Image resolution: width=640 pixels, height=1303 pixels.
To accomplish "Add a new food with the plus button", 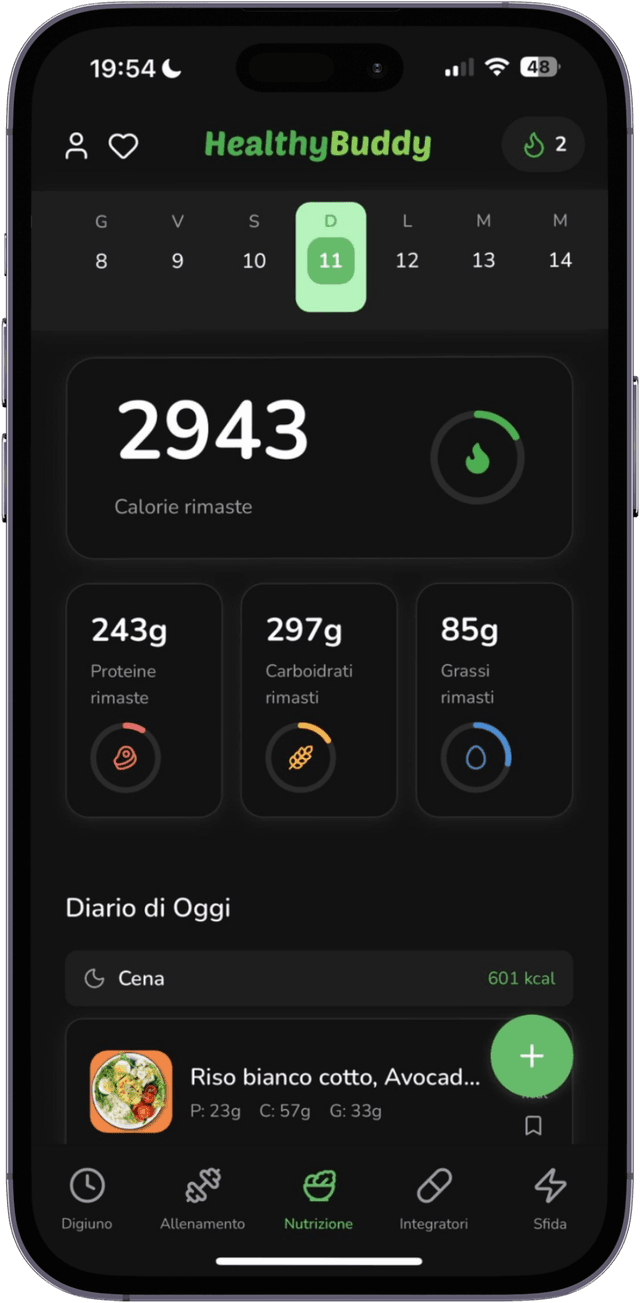I will (532, 1056).
